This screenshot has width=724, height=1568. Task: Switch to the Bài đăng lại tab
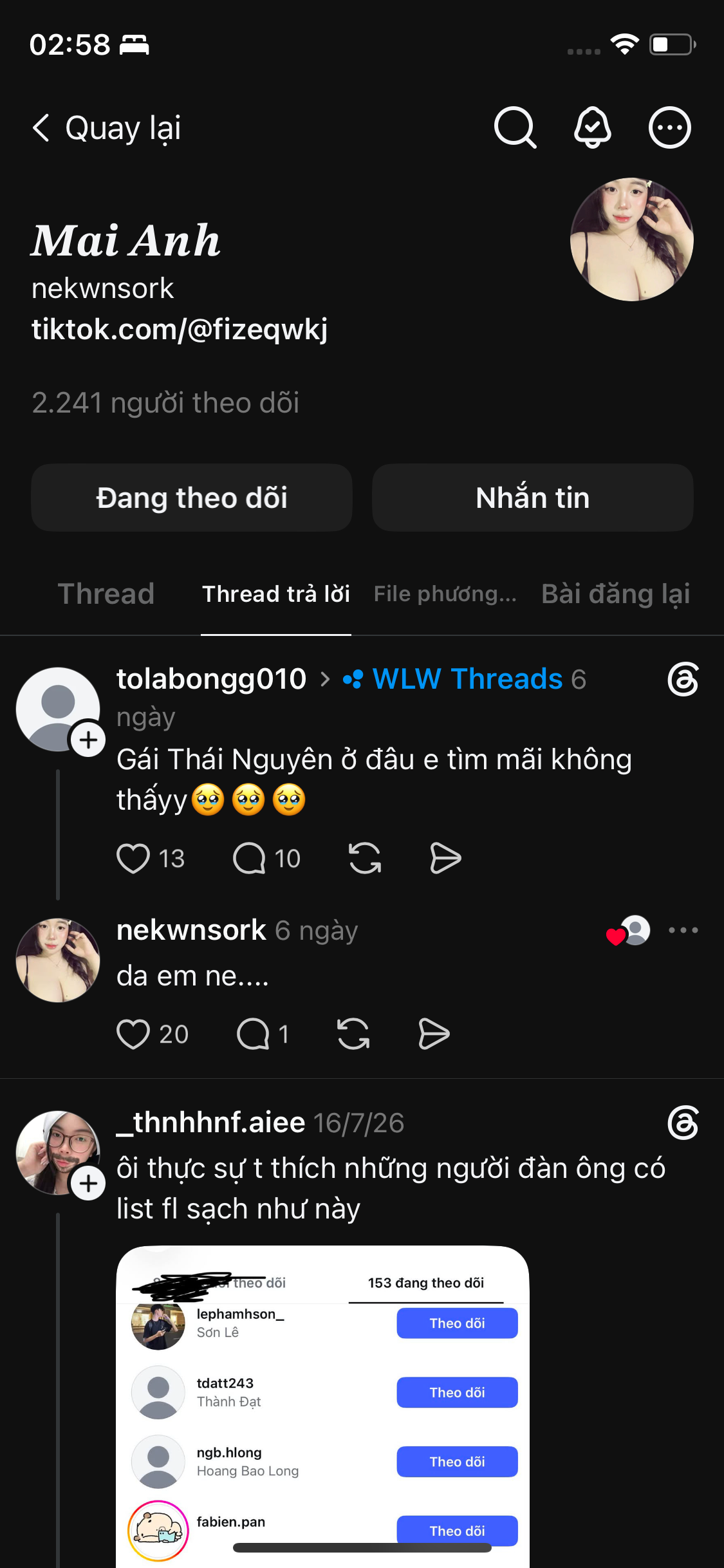[x=616, y=593]
